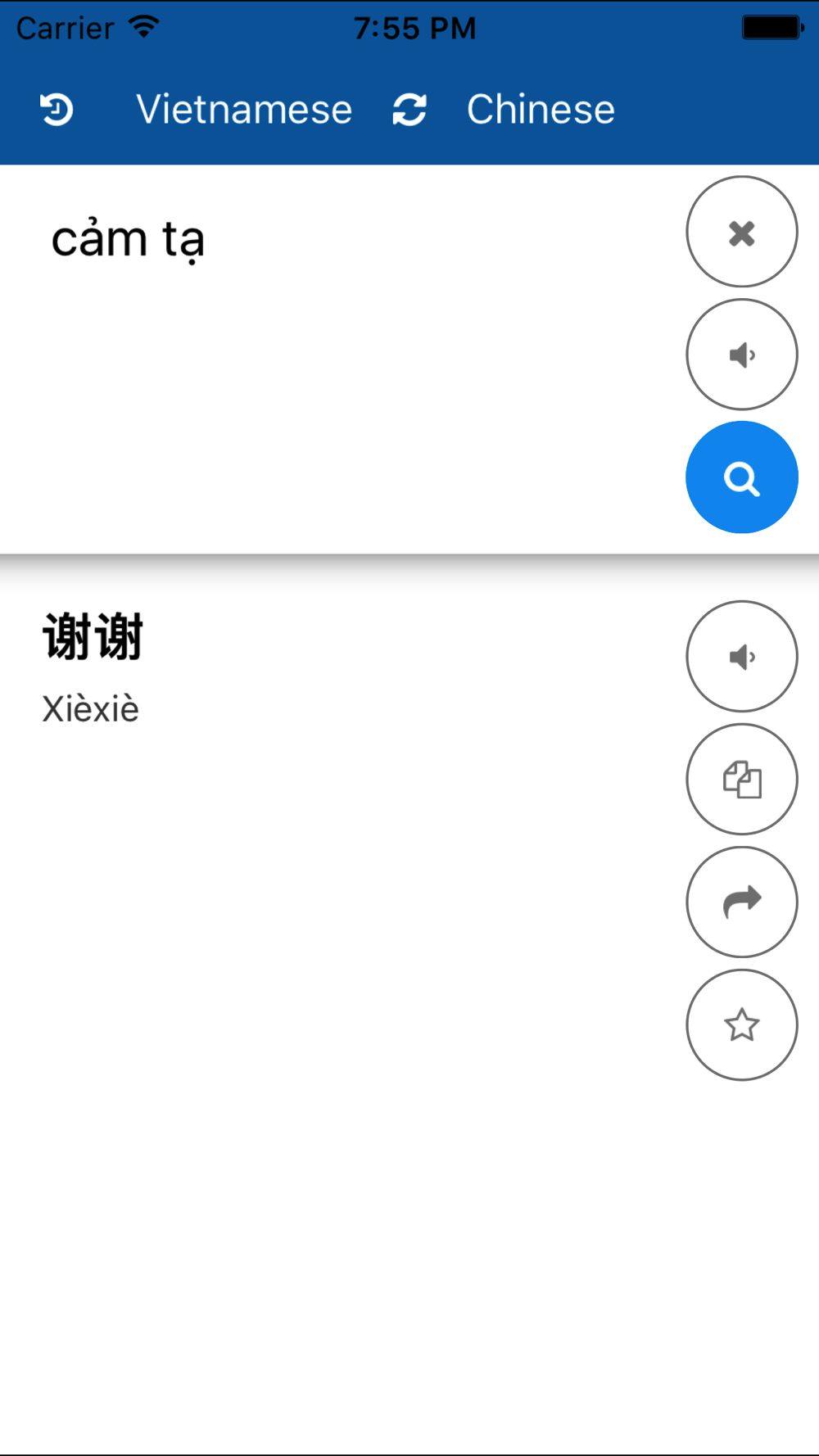Add this translation to favorites

click(x=741, y=1025)
